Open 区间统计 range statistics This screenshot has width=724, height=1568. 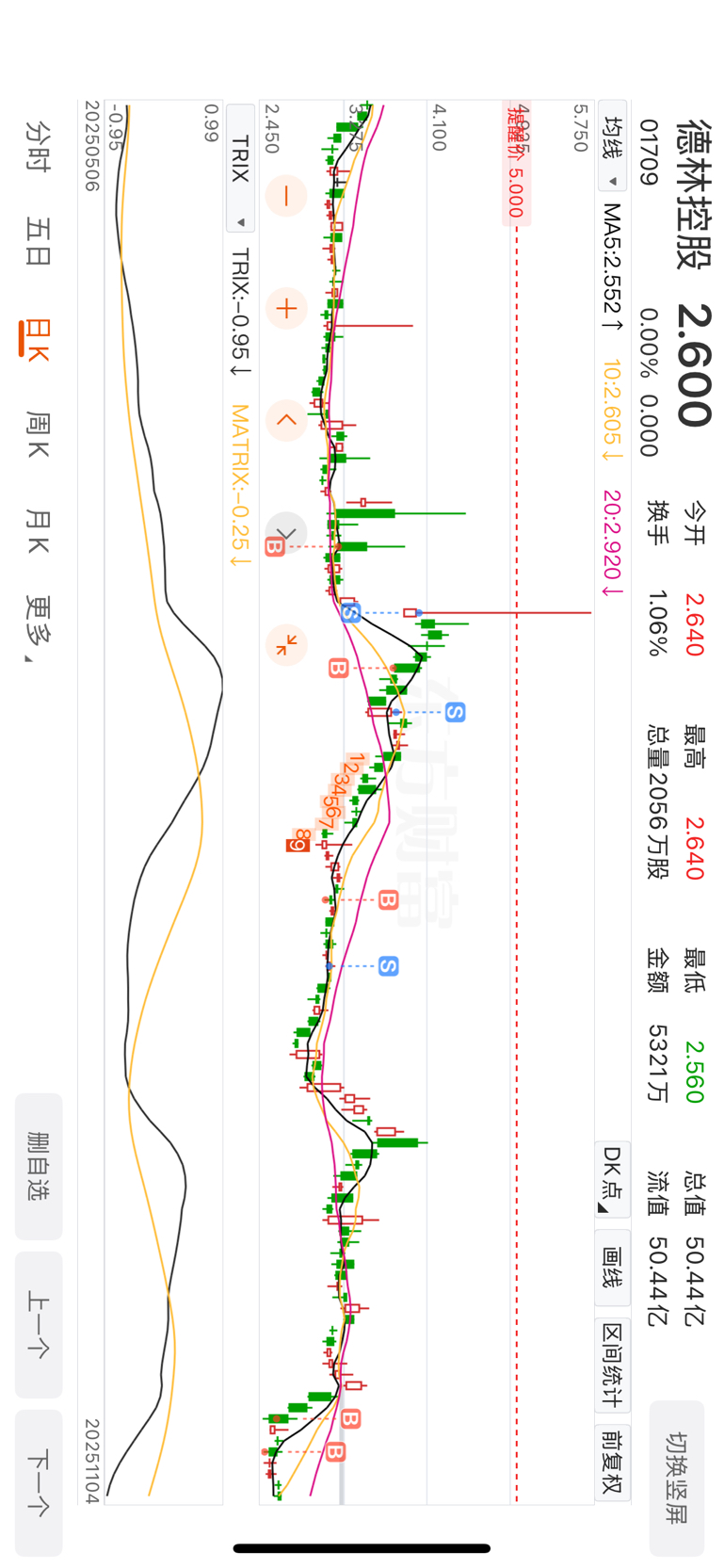(611, 1364)
